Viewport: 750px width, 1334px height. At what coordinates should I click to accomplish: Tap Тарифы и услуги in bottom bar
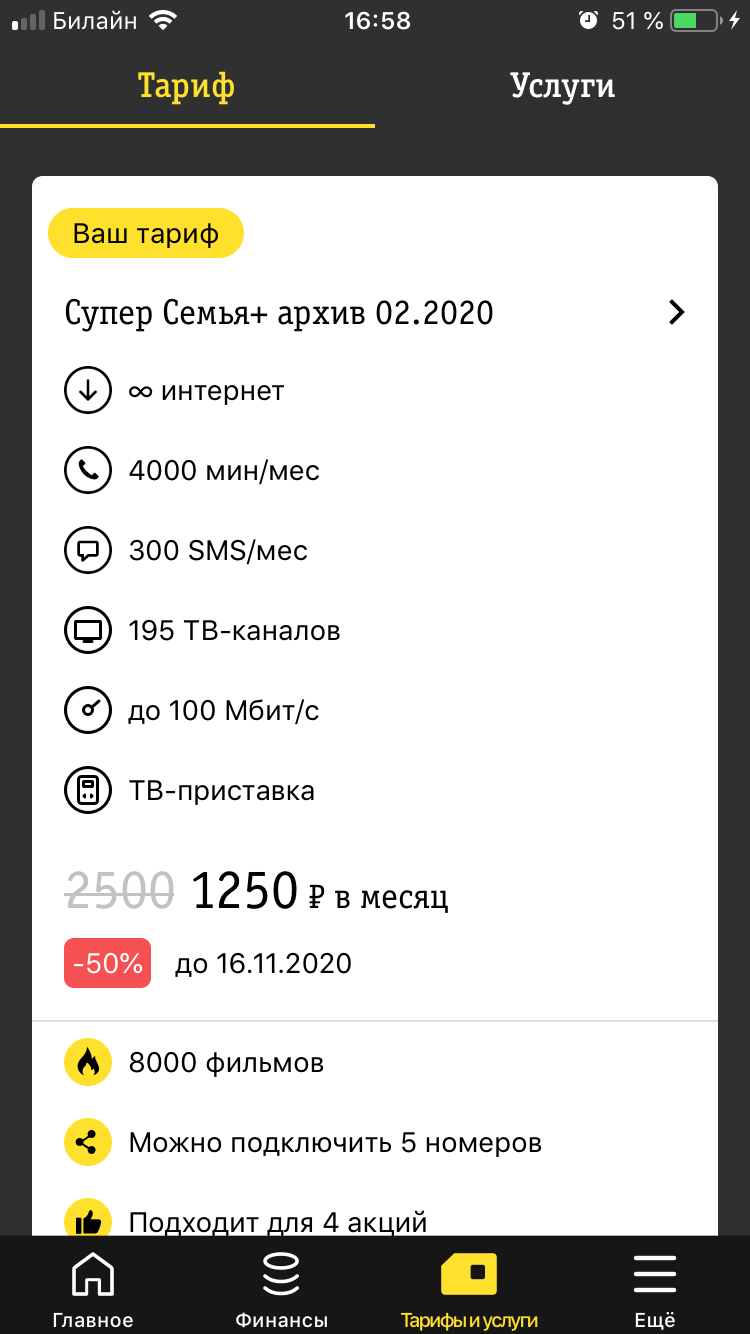point(469,1288)
